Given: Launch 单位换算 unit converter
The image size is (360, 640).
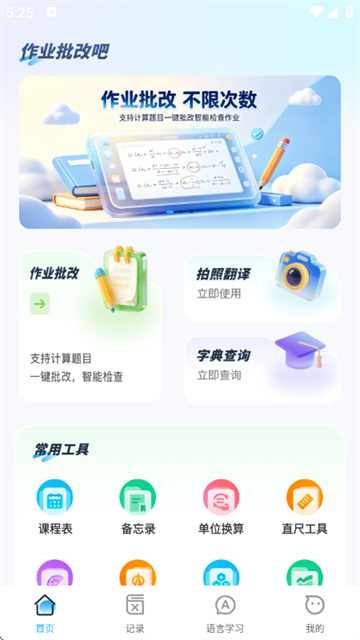Looking at the screenshot, I should tap(221, 507).
